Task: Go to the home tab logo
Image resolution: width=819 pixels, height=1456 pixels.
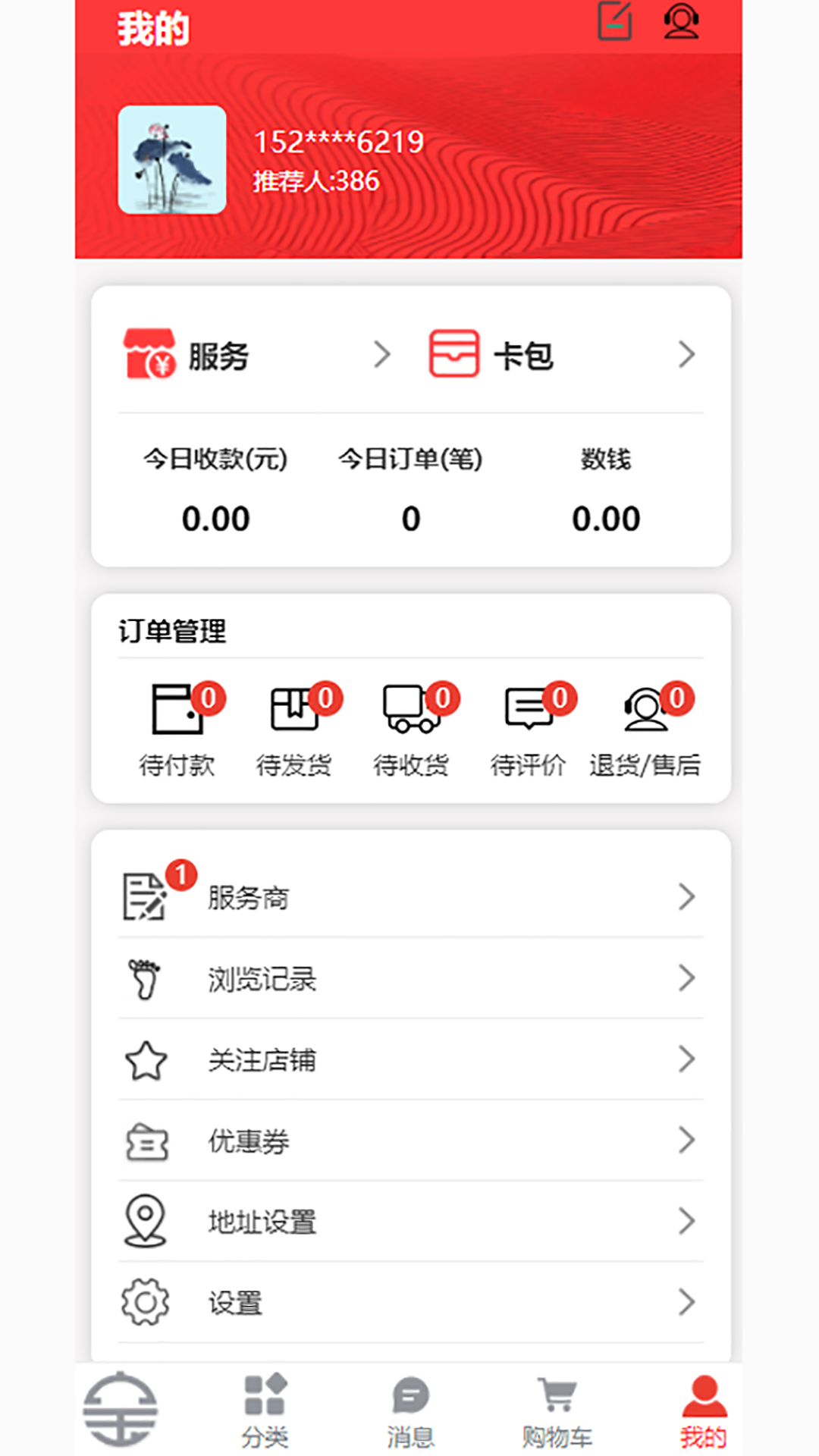Action: 121,1409
